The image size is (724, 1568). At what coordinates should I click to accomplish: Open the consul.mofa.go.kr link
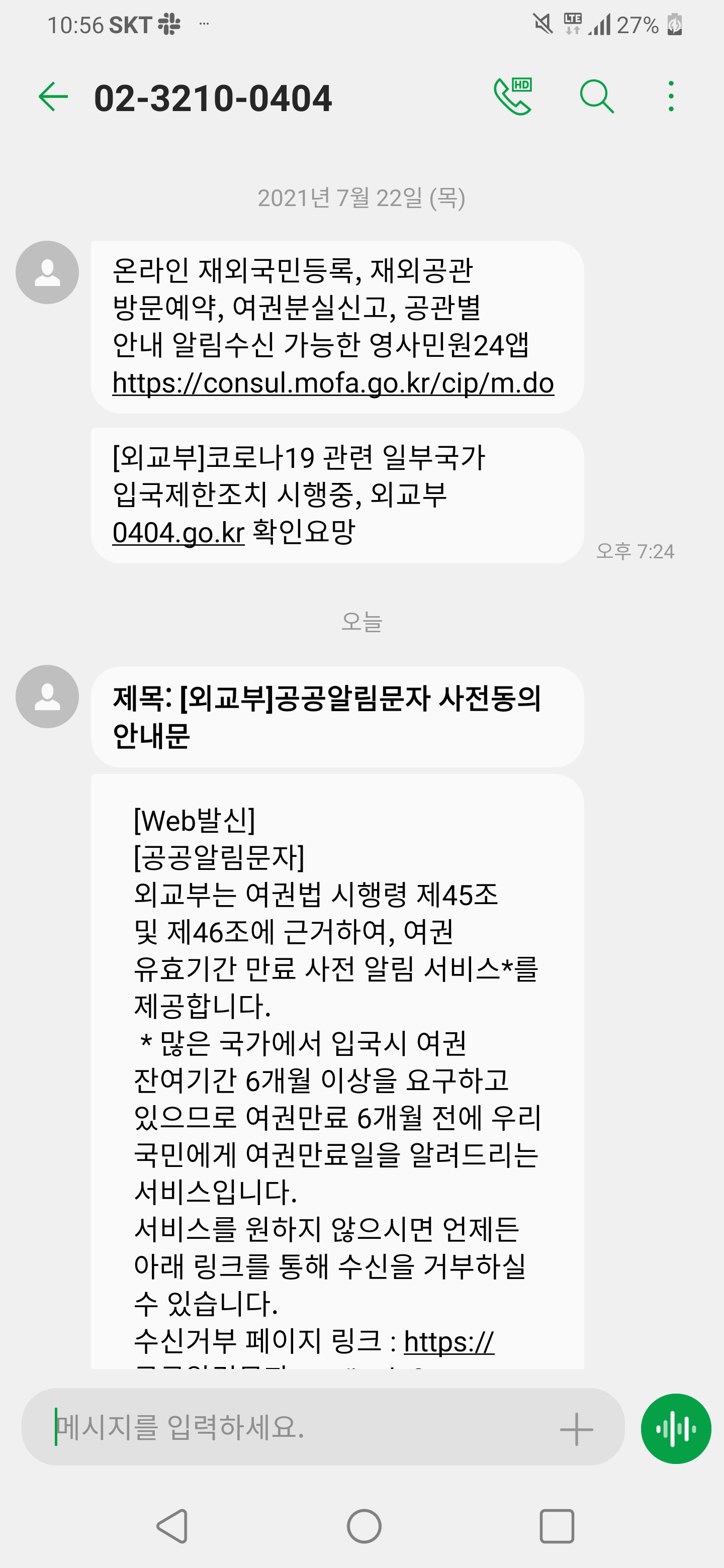coord(333,383)
